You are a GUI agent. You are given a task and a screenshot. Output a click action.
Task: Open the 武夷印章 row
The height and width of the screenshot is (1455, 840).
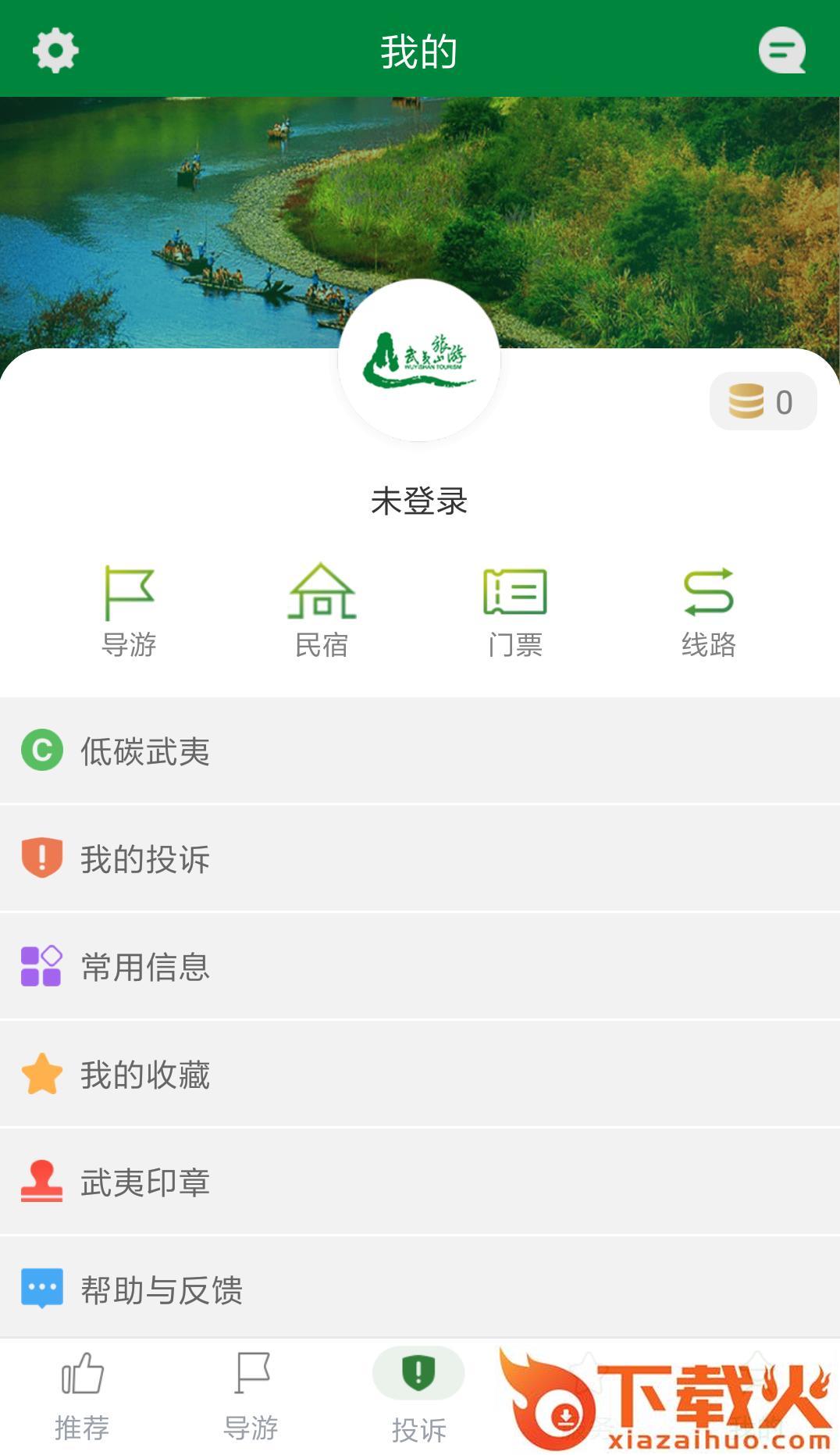(420, 1182)
